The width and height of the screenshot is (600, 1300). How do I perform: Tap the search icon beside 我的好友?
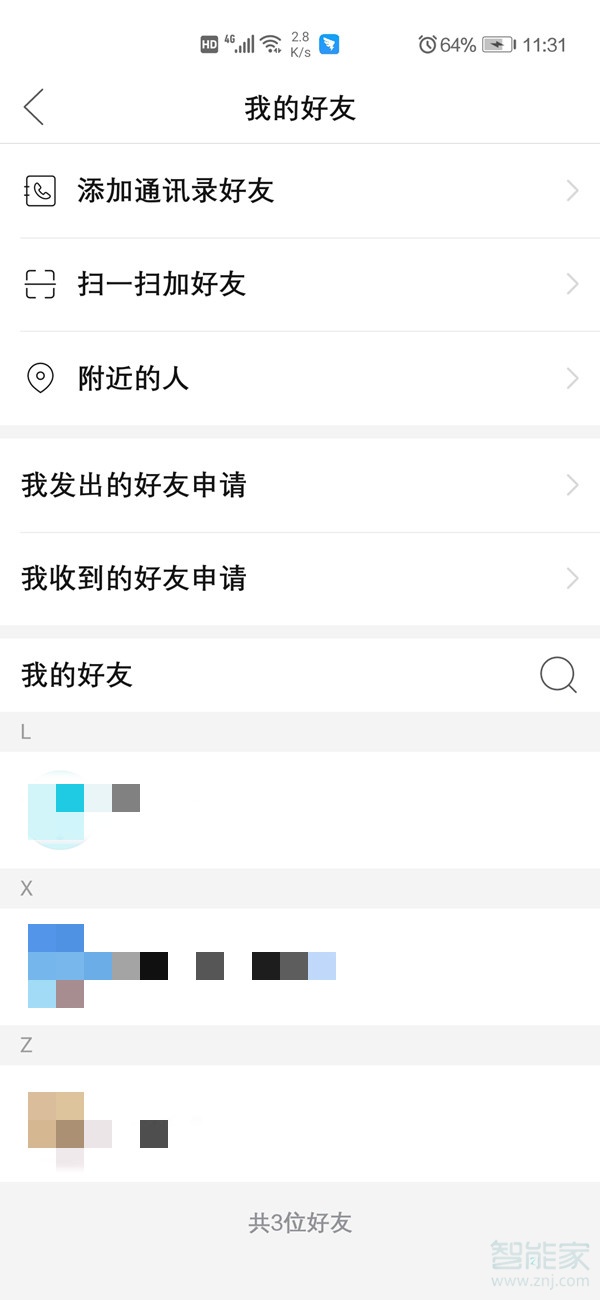tap(558, 676)
